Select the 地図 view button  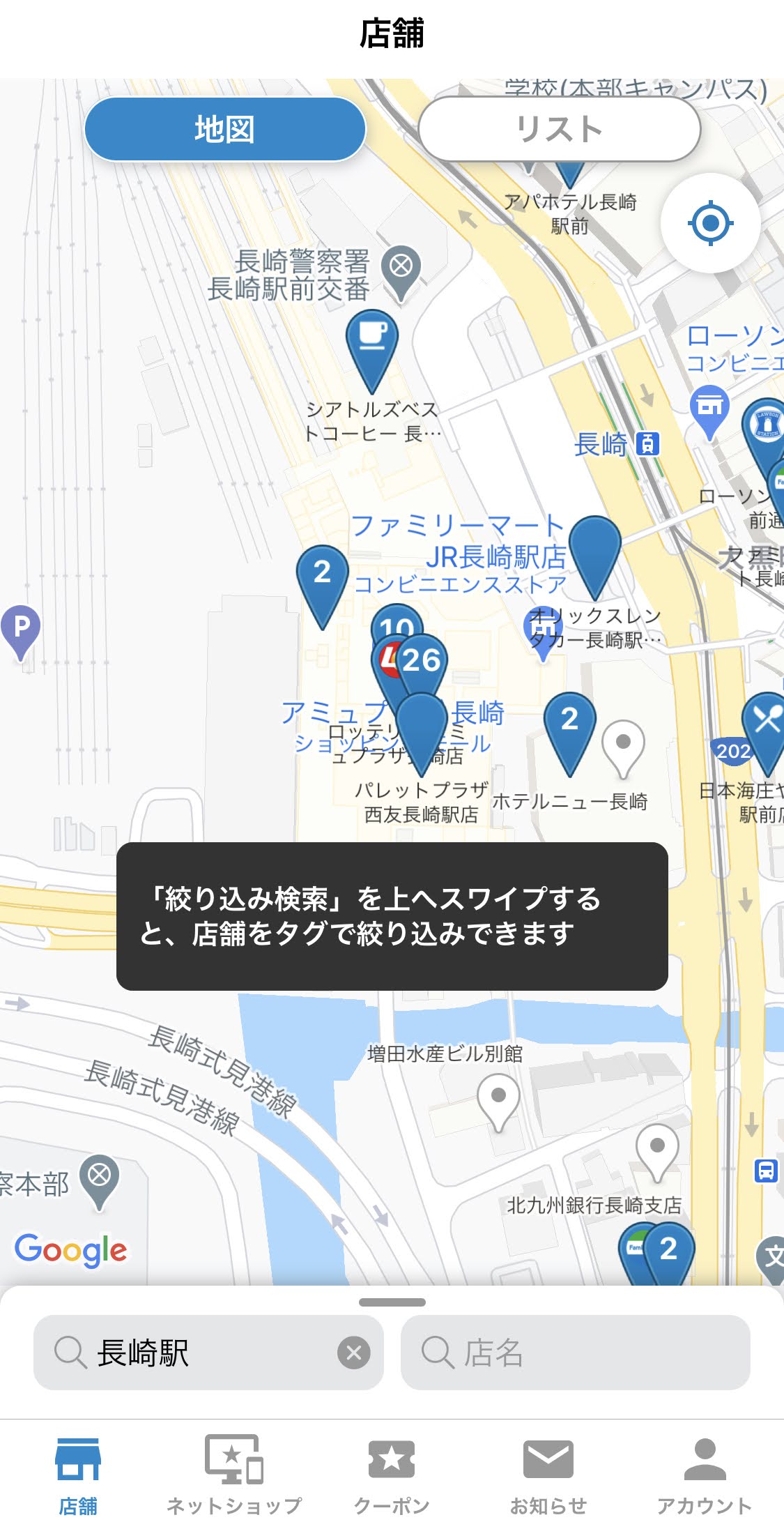(x=224, y=130)
